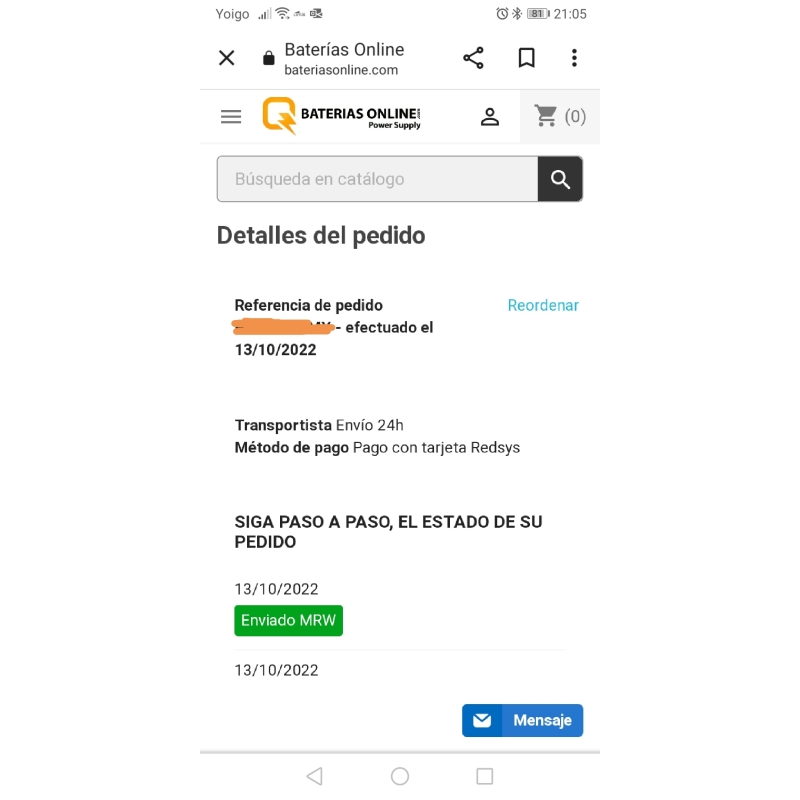Select the Reordenar link
This screenshot has height=800, width=800.
(543, 305)
